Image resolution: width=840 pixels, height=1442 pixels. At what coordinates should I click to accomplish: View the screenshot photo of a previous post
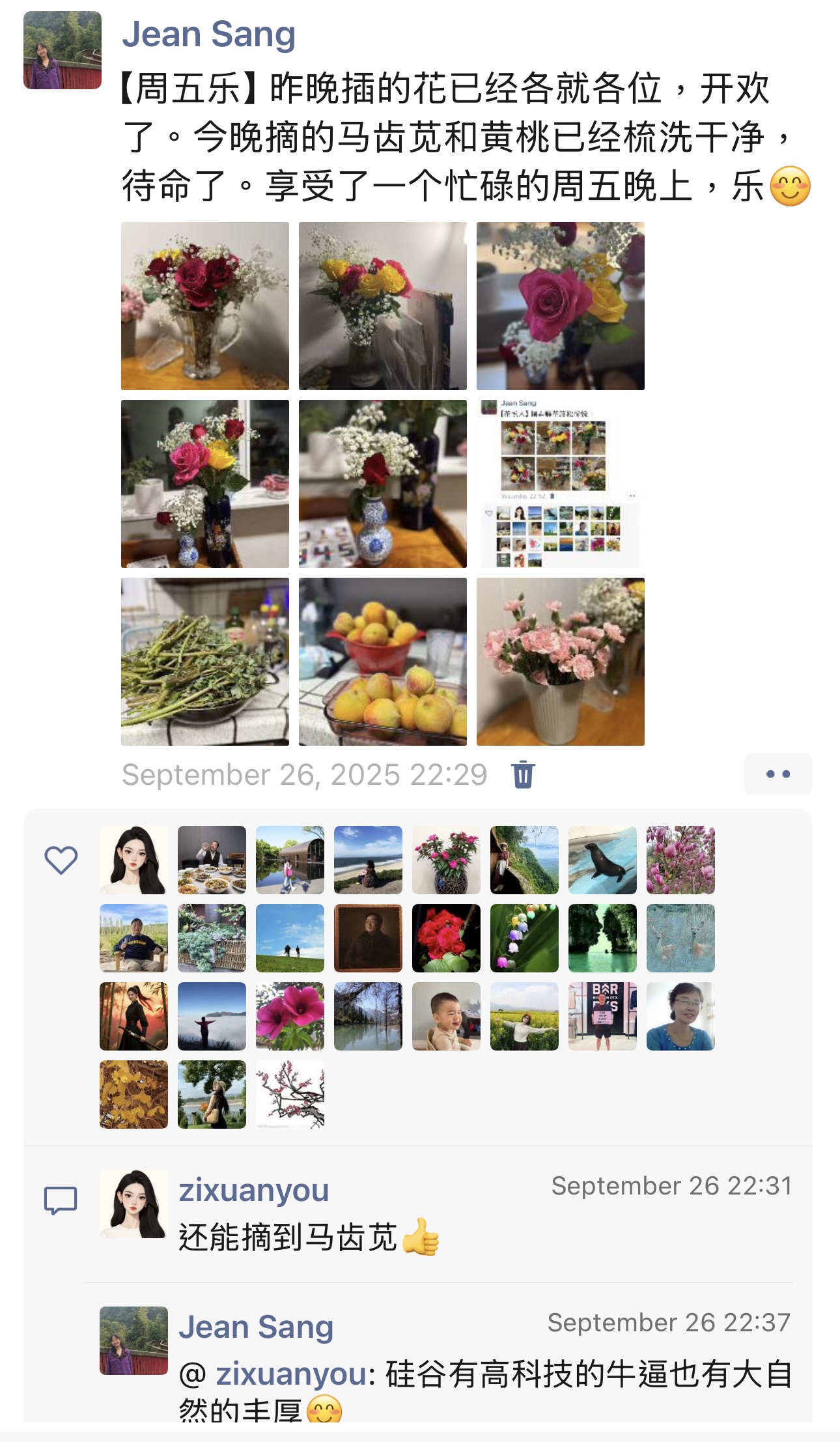pos(561,484)
